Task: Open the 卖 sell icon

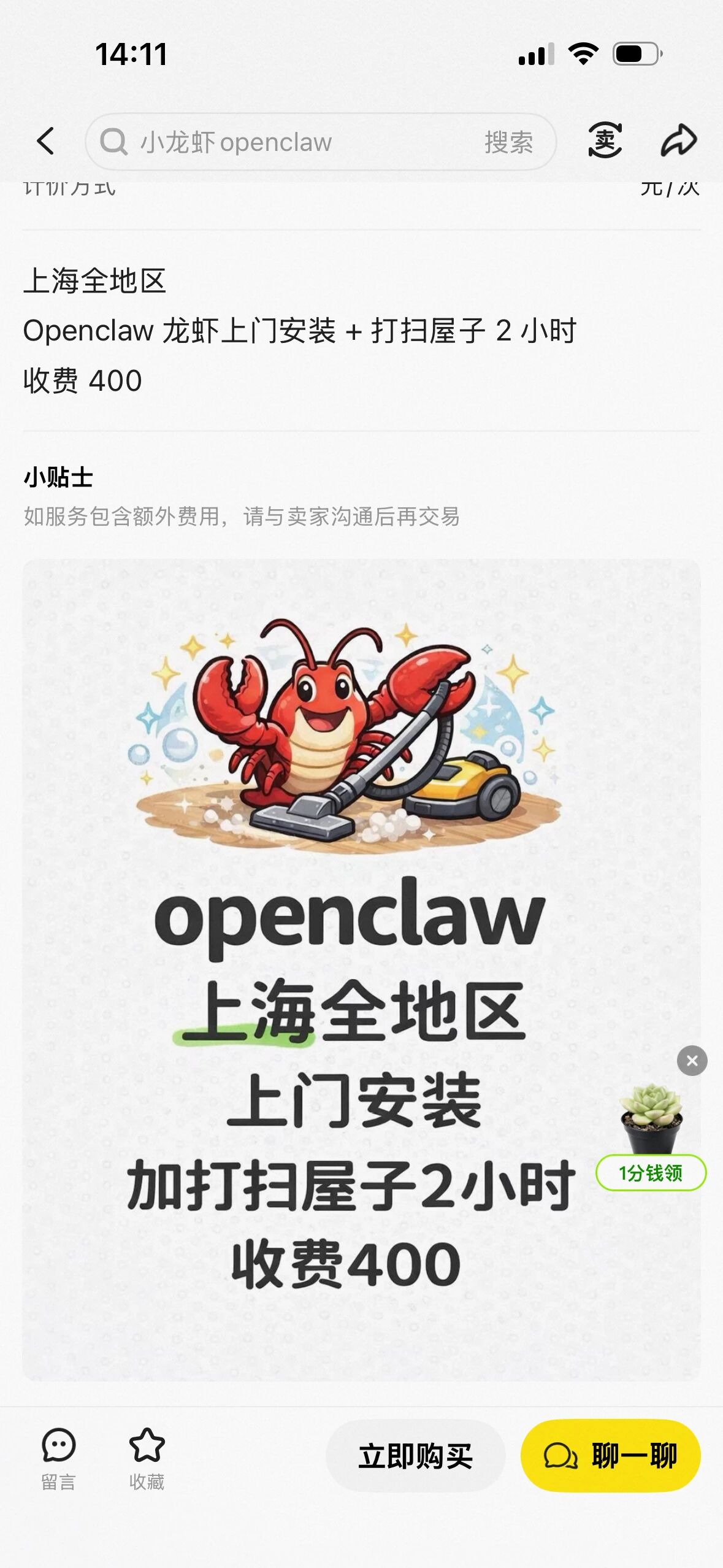Action: 605,140
